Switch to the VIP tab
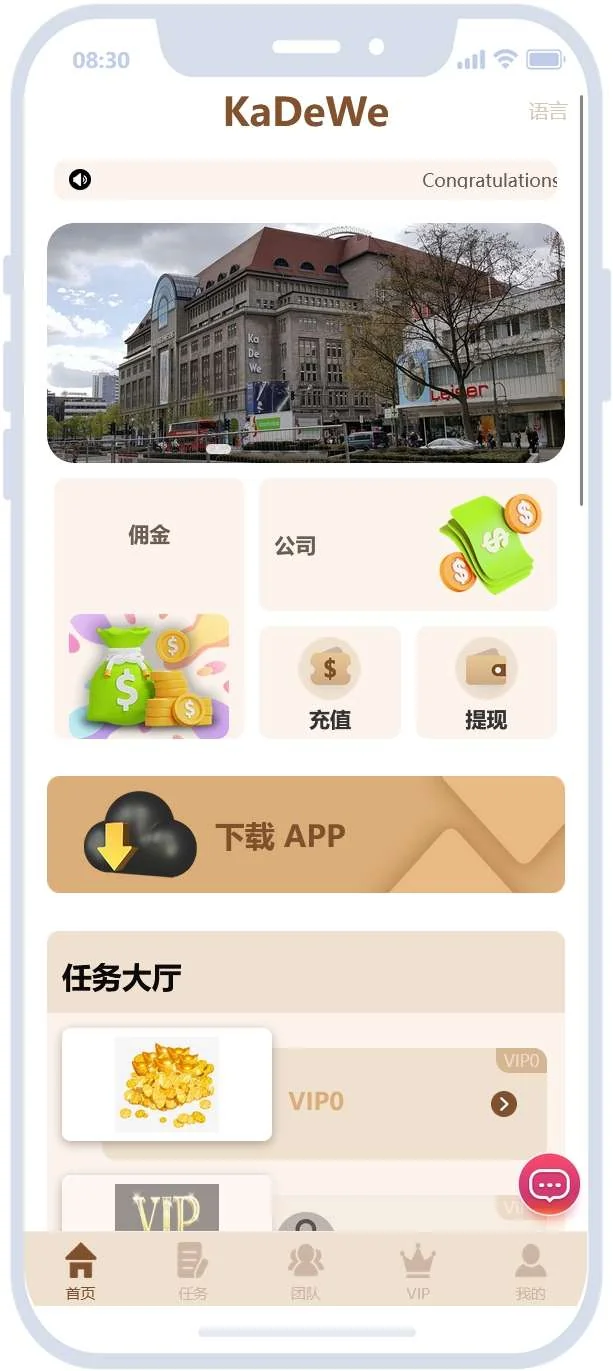Viewport: 613px width, 1371px height. point(418,1272)
